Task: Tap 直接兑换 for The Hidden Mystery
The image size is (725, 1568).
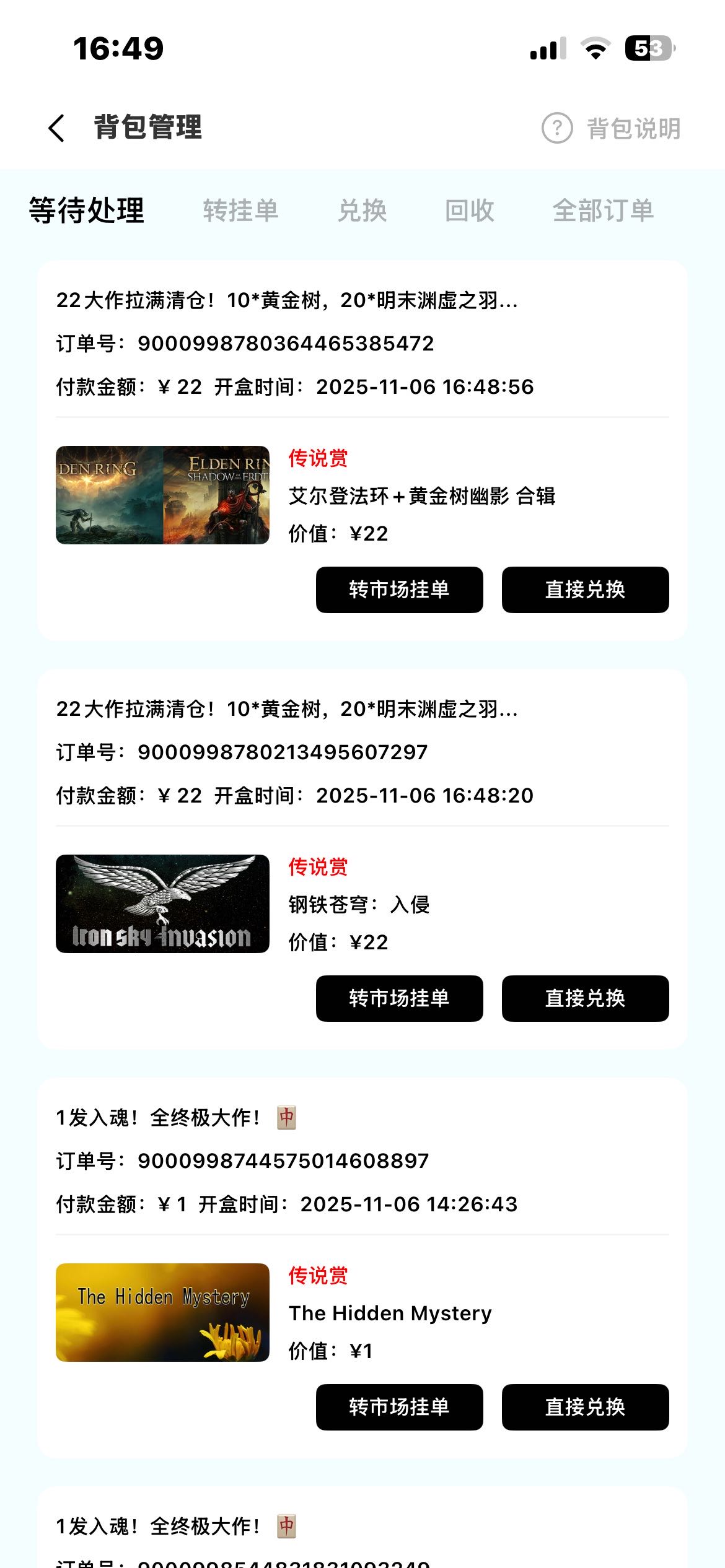Action: pyautogui.click(x=585, y=1407)
